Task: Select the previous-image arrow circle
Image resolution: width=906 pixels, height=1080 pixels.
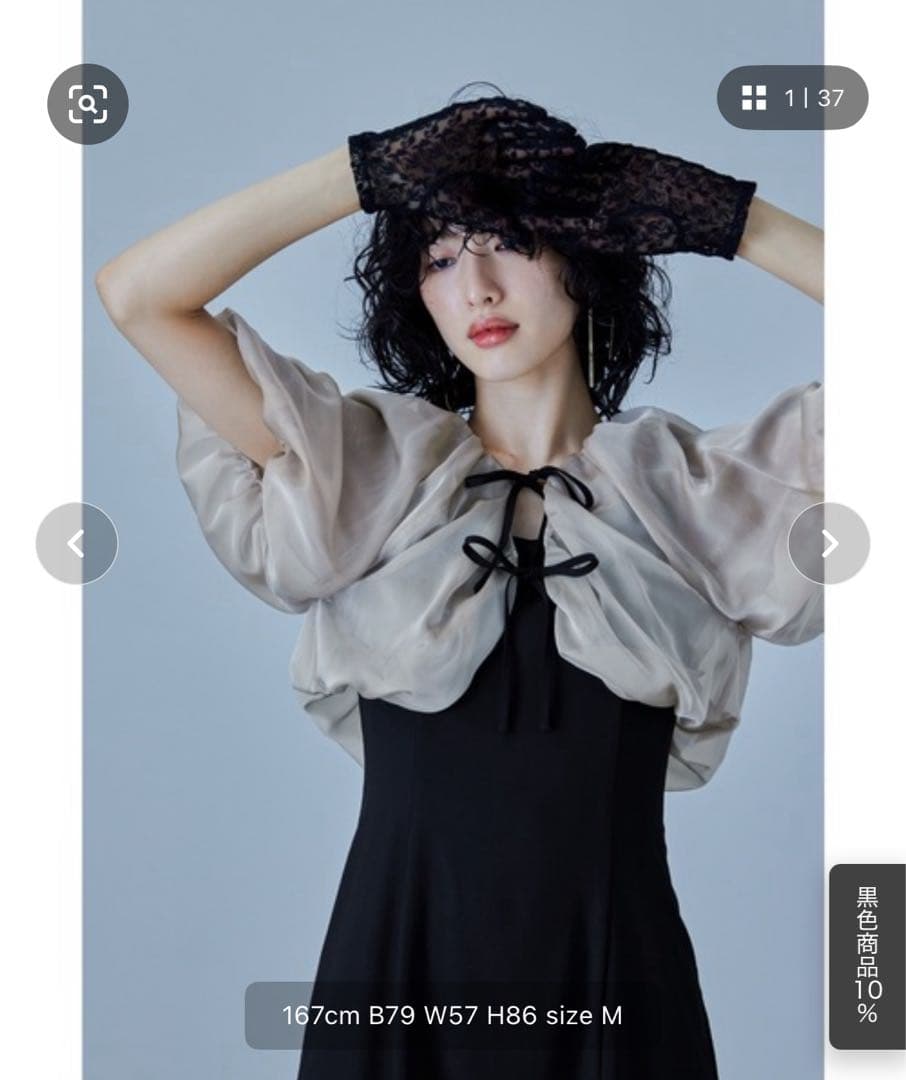Action: tap(75, 542)
